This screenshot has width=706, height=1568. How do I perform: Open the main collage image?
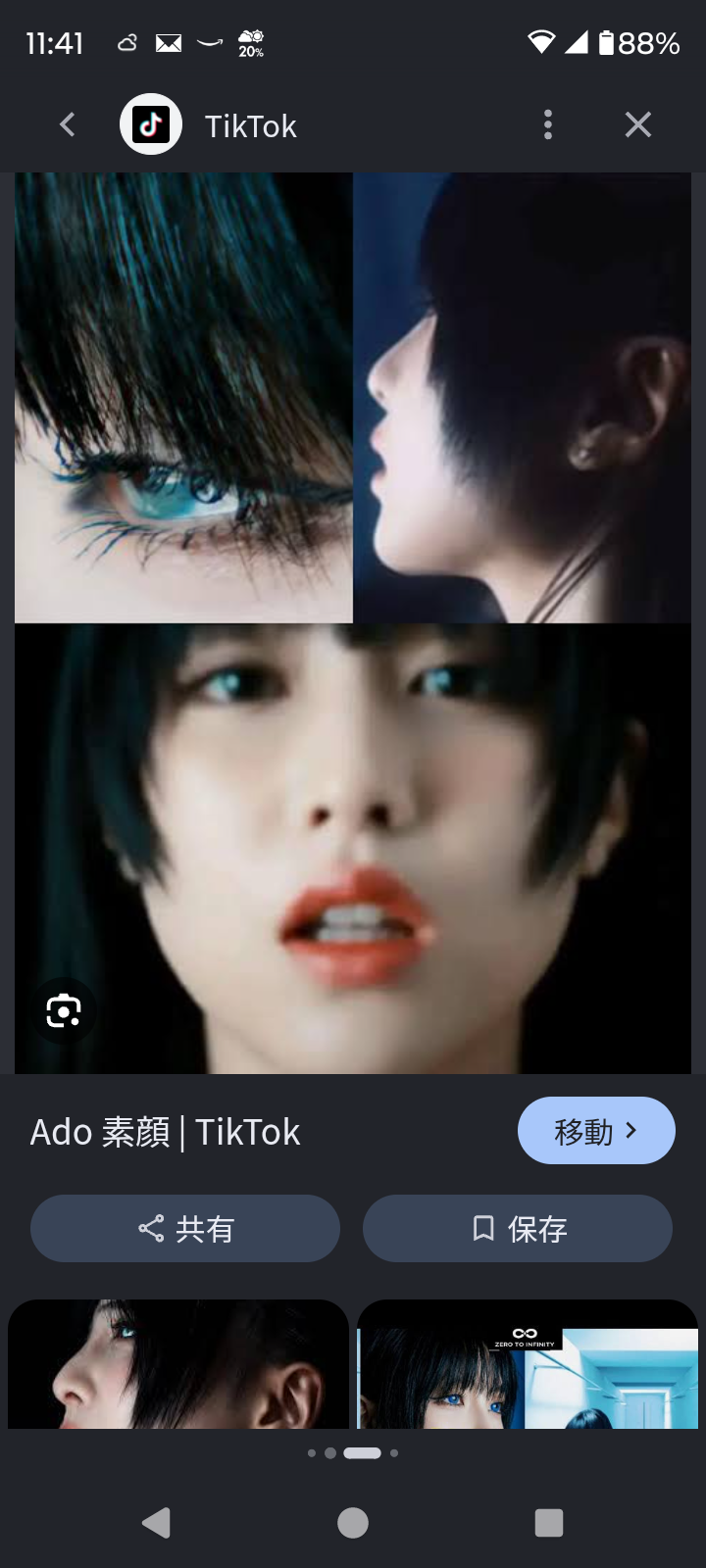tap(353, 623)
